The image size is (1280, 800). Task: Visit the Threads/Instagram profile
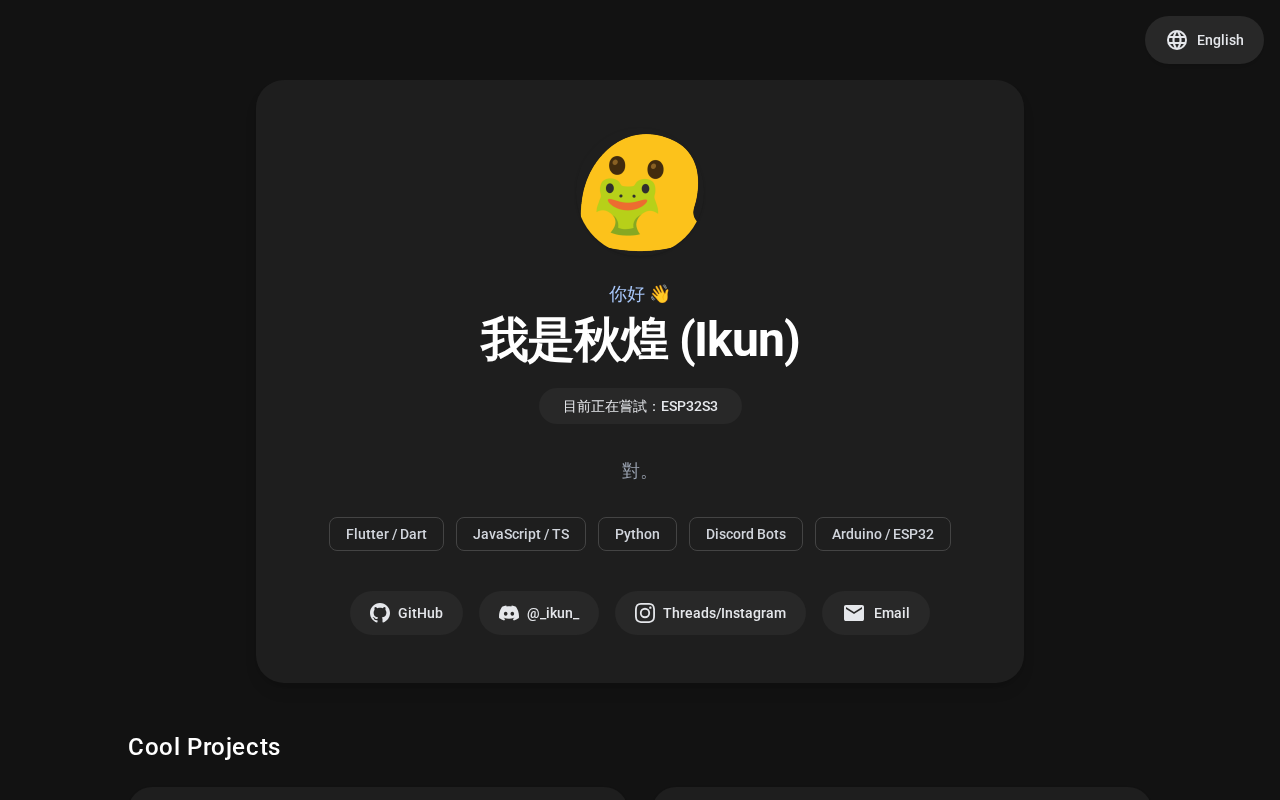(x=710, y=613)
